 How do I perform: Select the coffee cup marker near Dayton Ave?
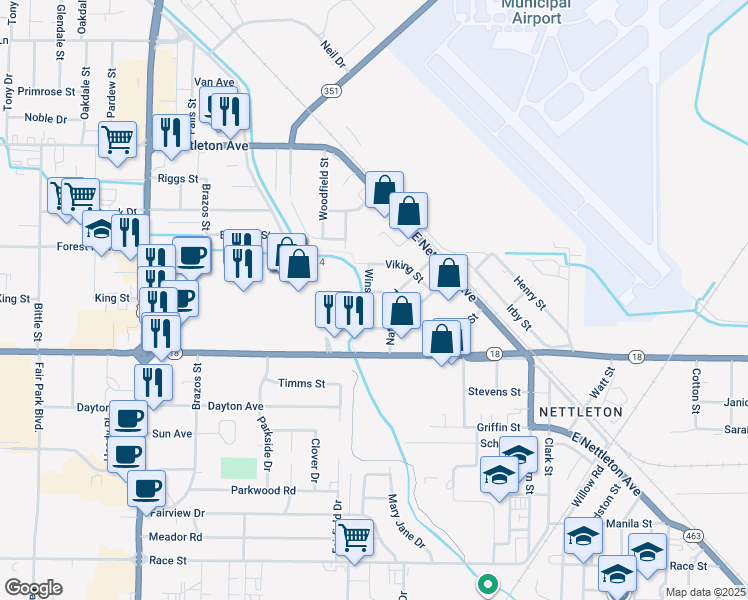[128, 416]
